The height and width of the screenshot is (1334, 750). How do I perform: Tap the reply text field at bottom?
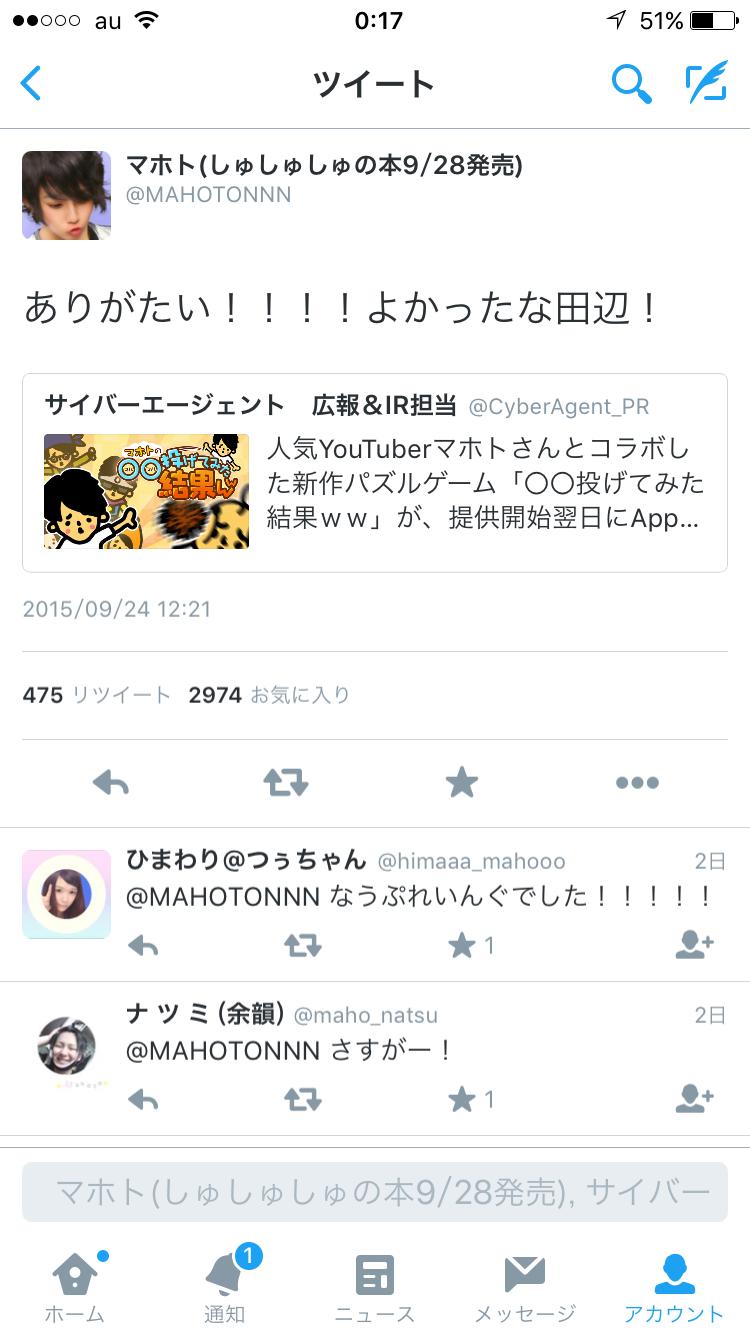[x=374, y=1192]
